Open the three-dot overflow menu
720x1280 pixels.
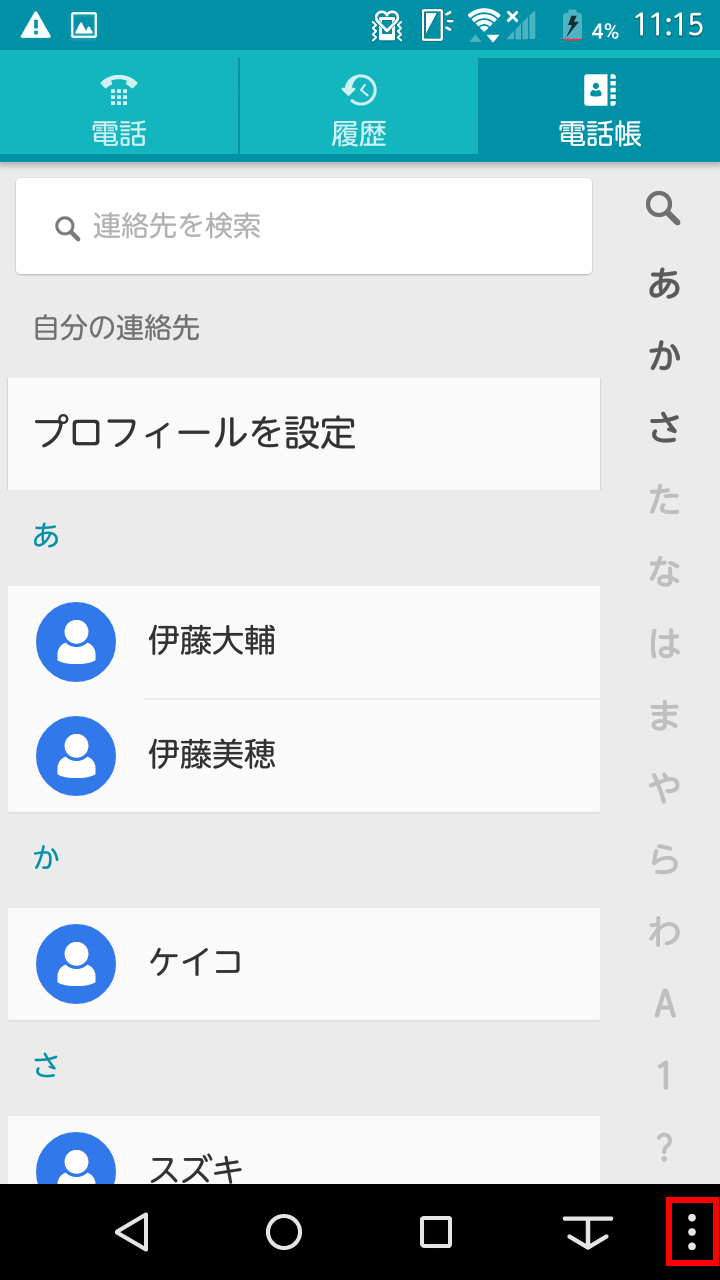[x=692, y=1229]
